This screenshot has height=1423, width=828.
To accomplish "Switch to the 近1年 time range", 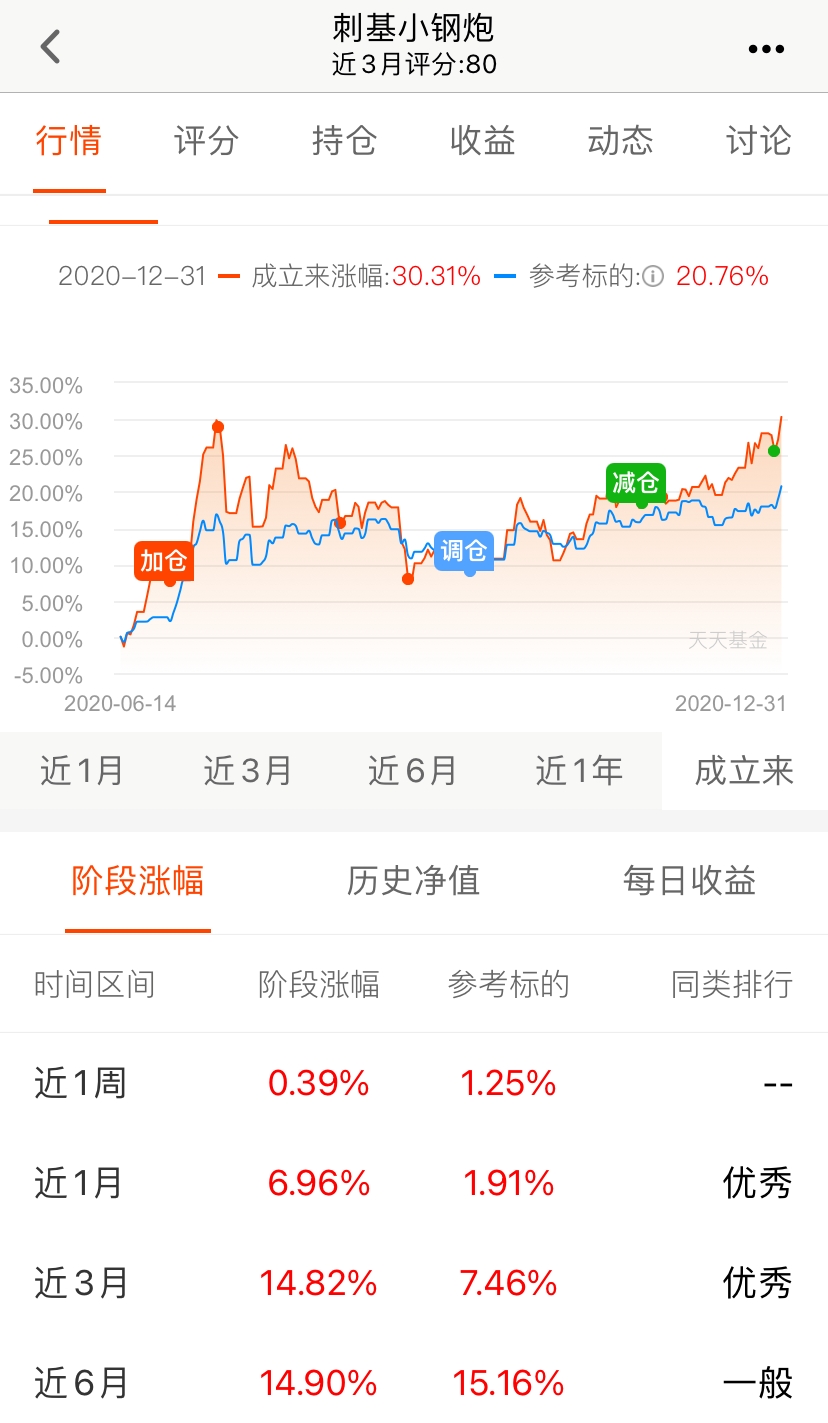I will coord(580,770).
